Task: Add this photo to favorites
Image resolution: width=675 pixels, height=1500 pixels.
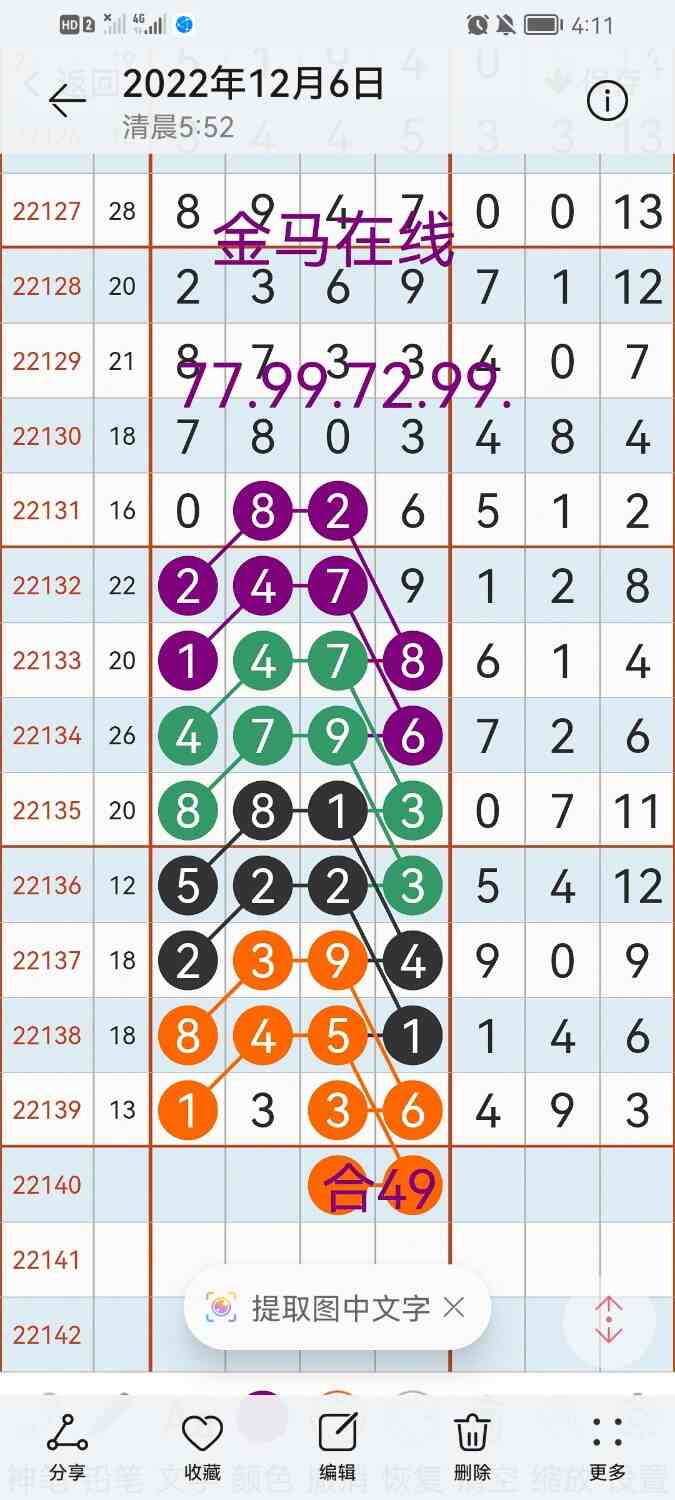Action: click(202, 1446)
